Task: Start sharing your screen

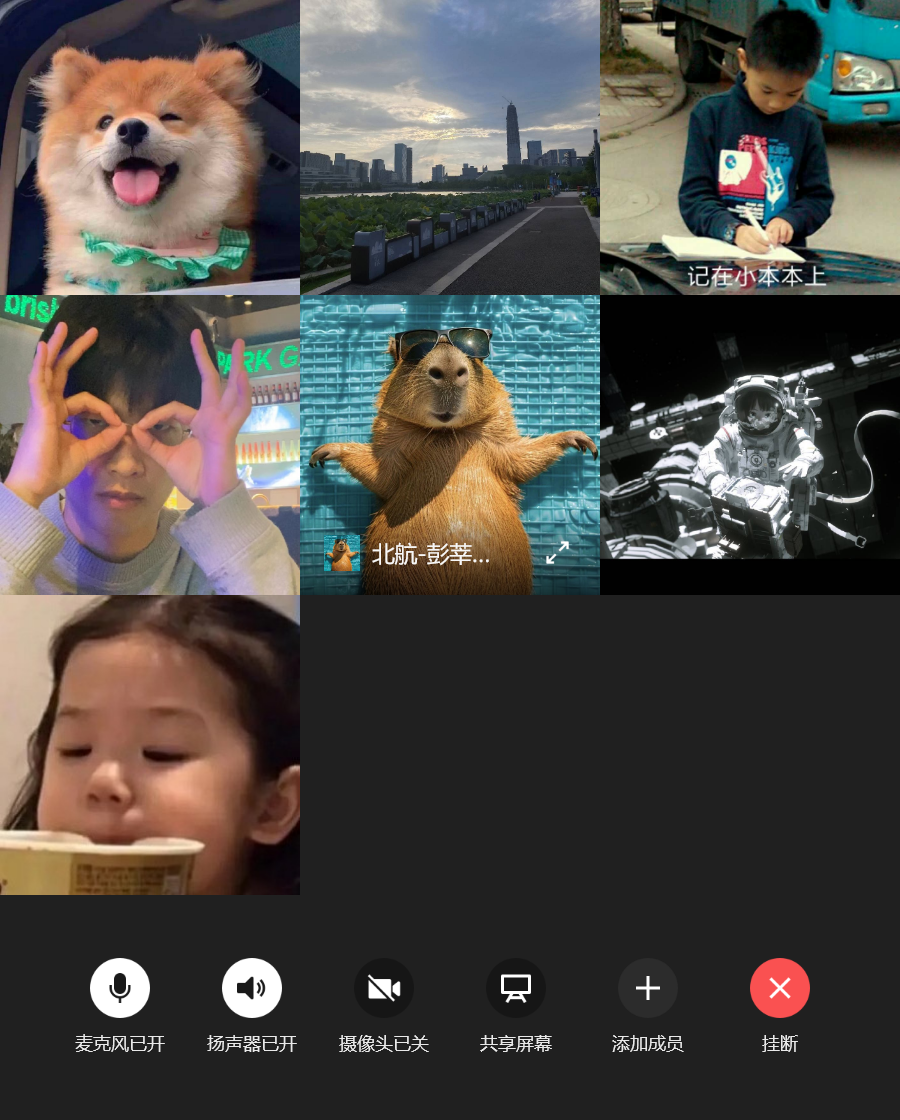Action: point(516,988)
